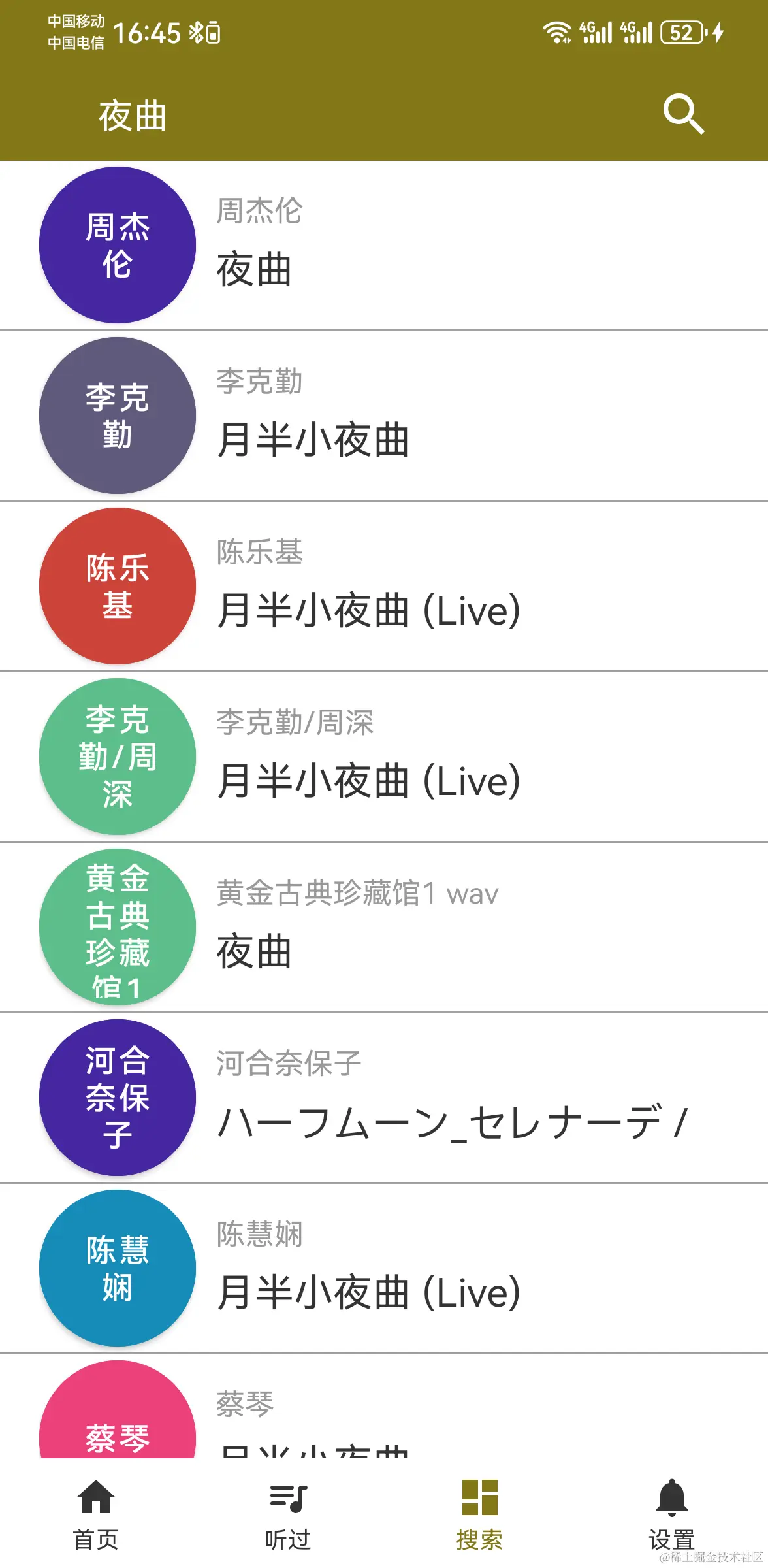Switch to the 首页 tab
768x1568 pixels.
[x=96, y=1514]
